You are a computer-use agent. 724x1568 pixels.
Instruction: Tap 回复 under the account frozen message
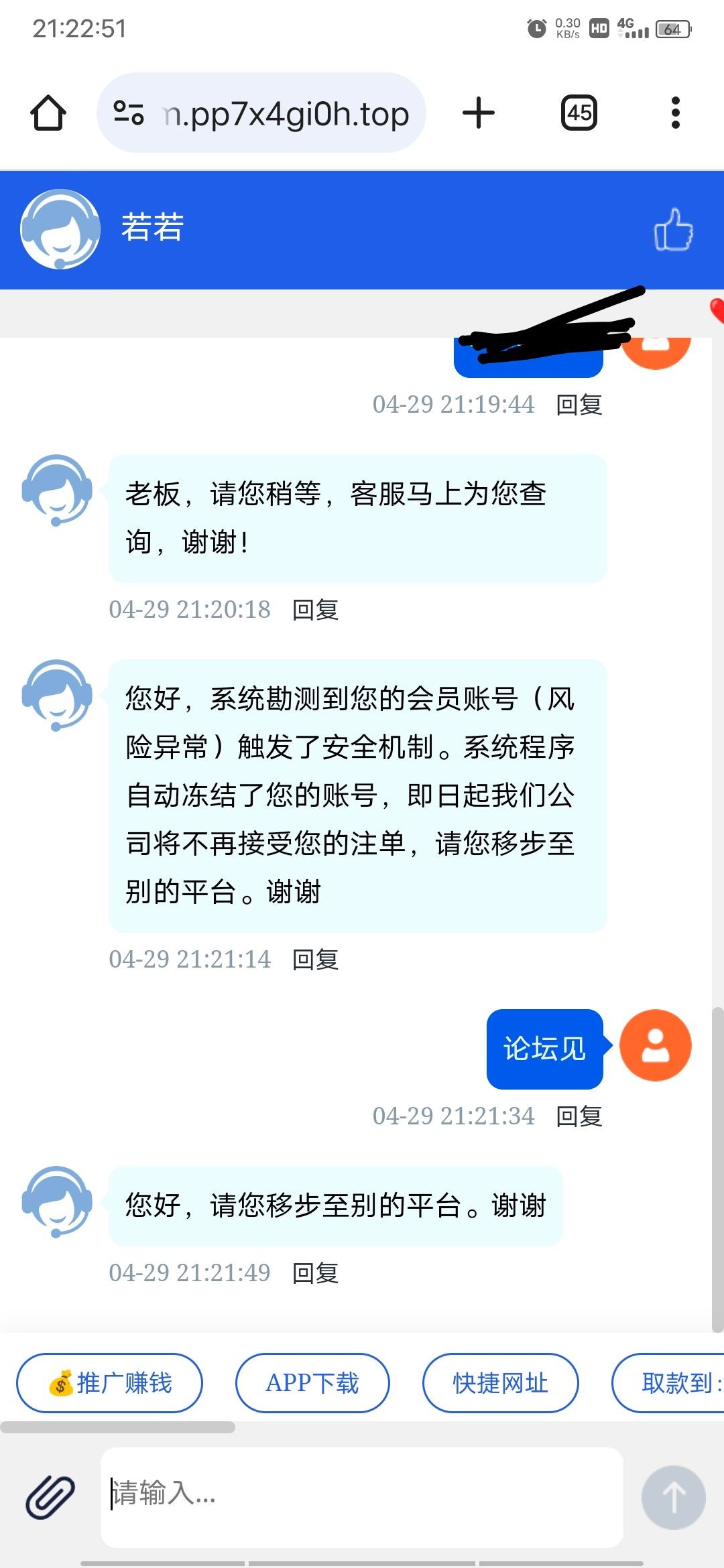click(x=315, y=960)
